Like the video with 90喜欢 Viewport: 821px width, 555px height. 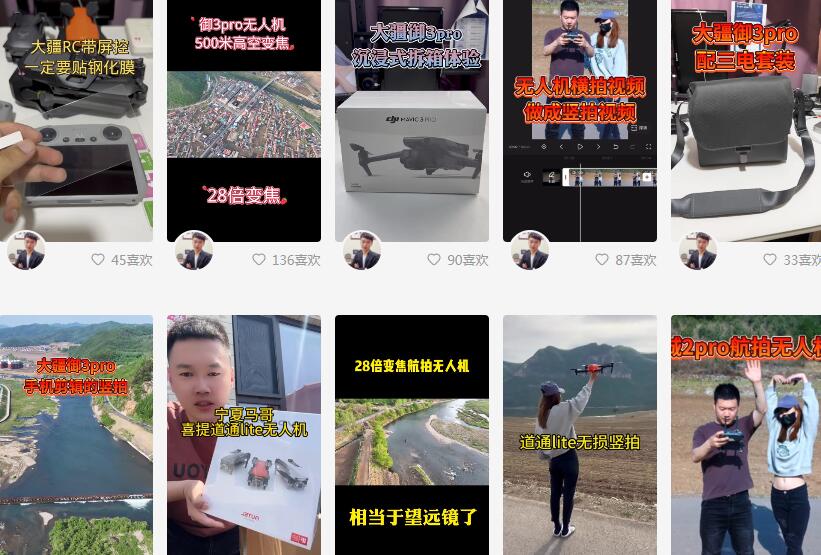pos(434,260)
